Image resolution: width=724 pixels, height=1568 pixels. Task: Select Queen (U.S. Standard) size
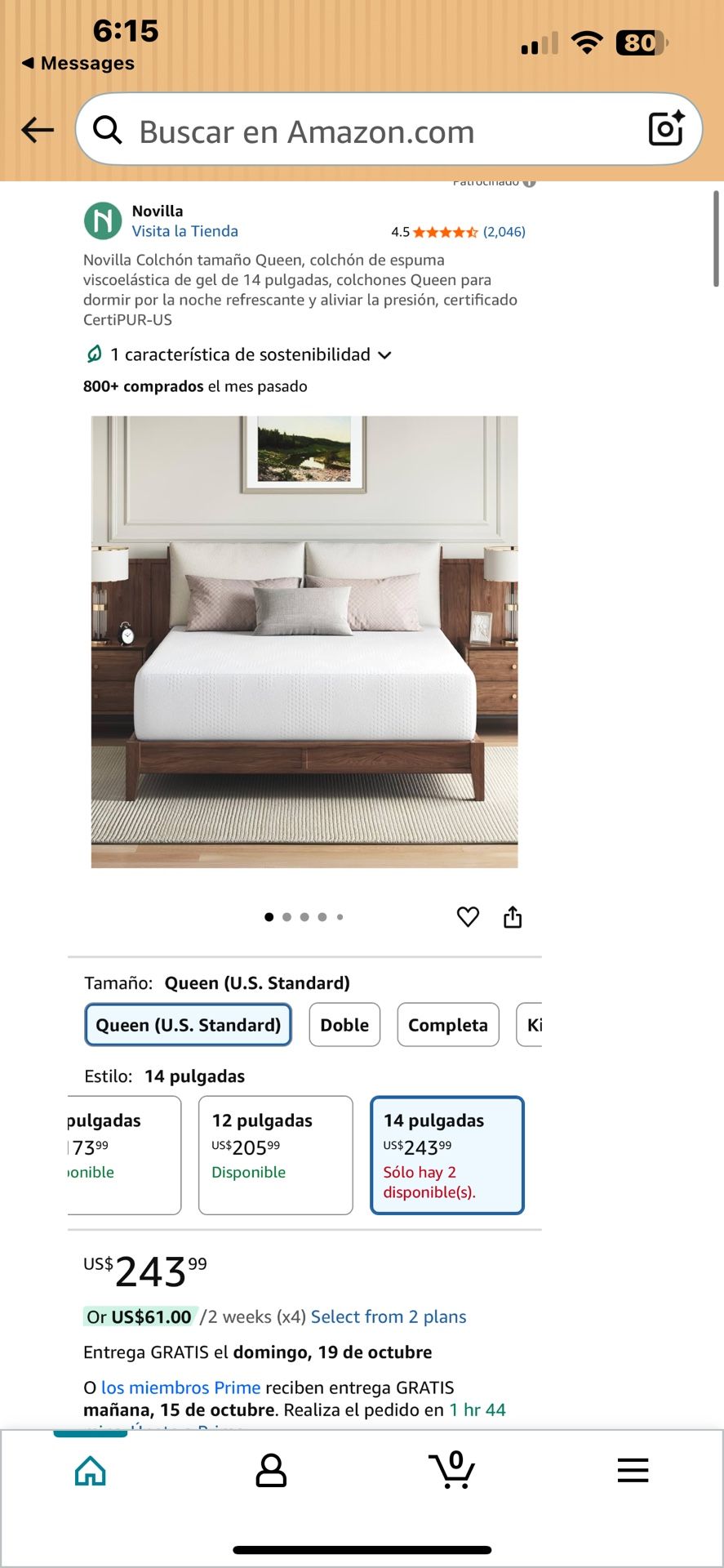[x=189, y=1025]
